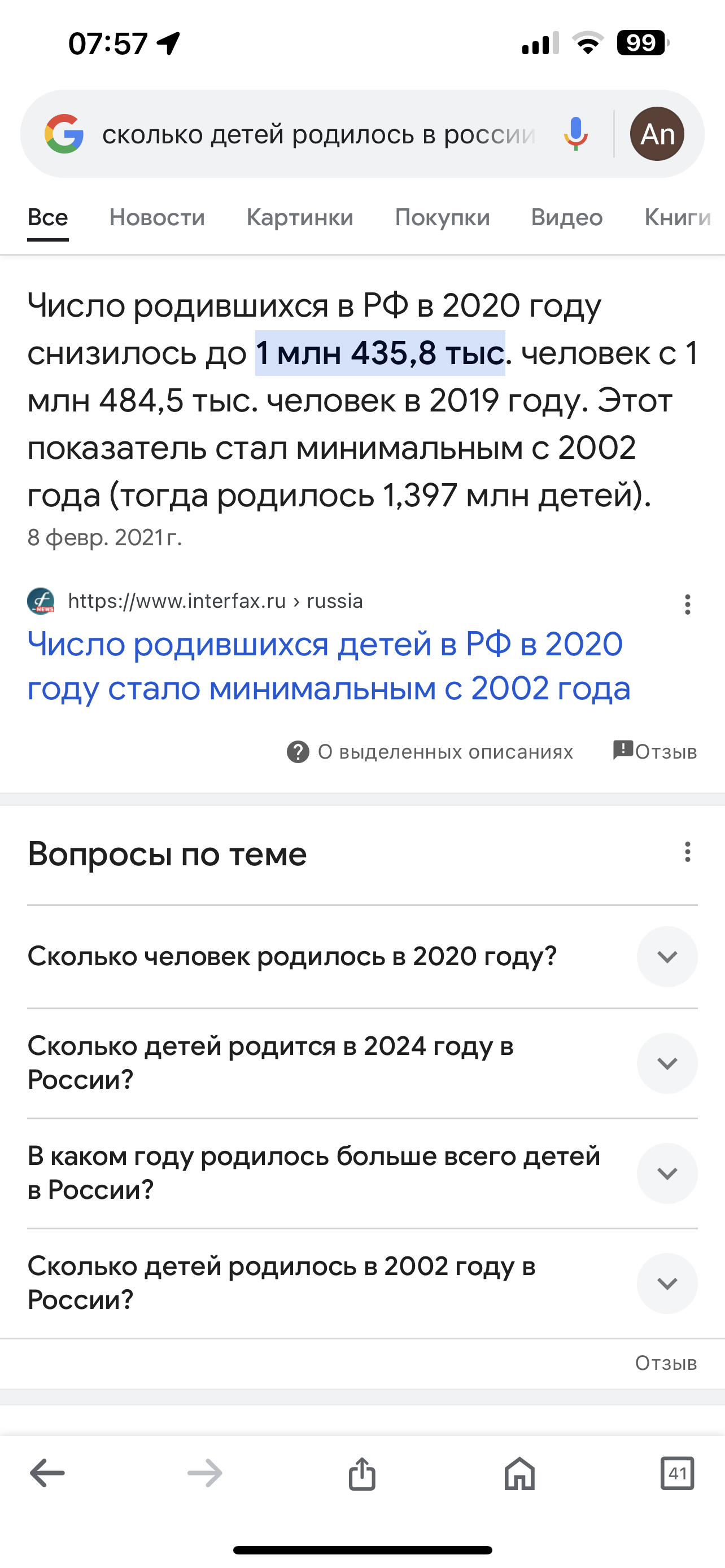725x1568 pixels.
Task: Switch to the Видео tab
Action: click(566, 217)
